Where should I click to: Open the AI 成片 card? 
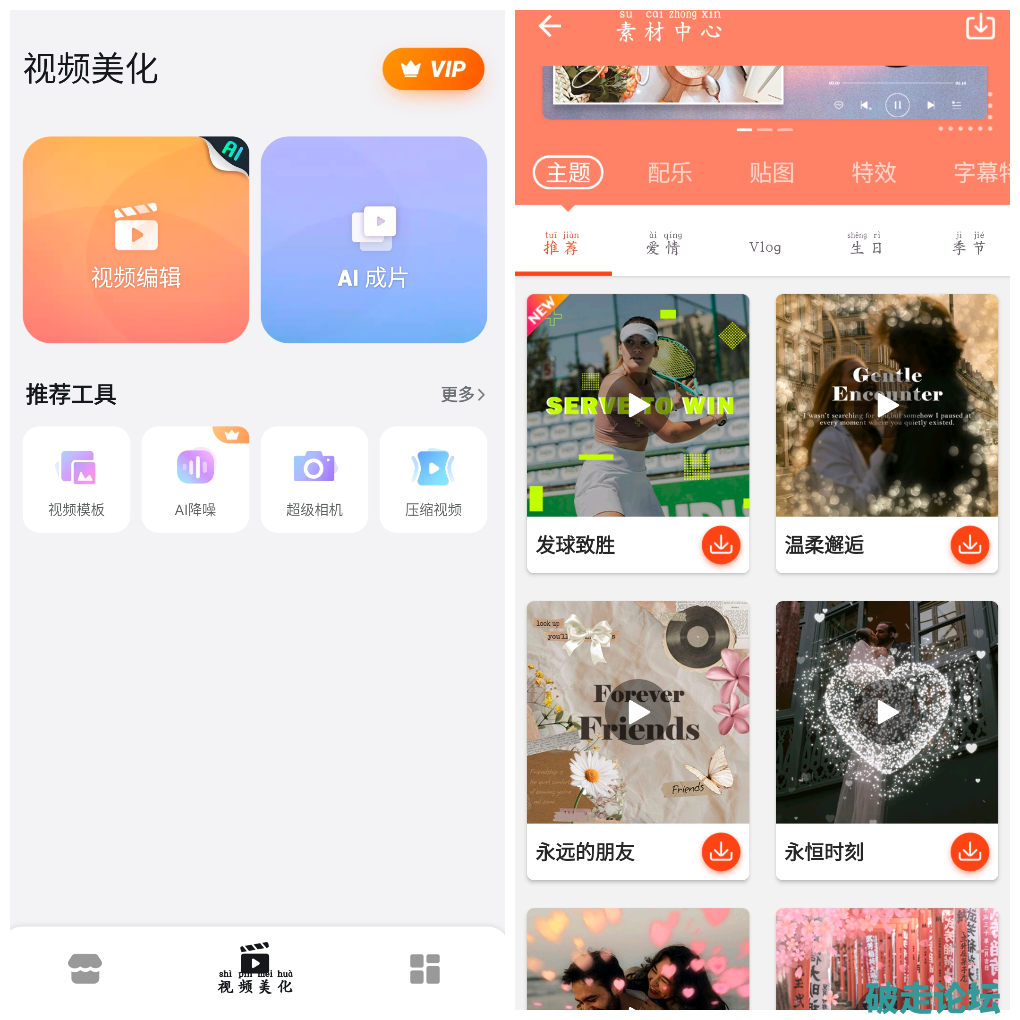coord(374,240)
